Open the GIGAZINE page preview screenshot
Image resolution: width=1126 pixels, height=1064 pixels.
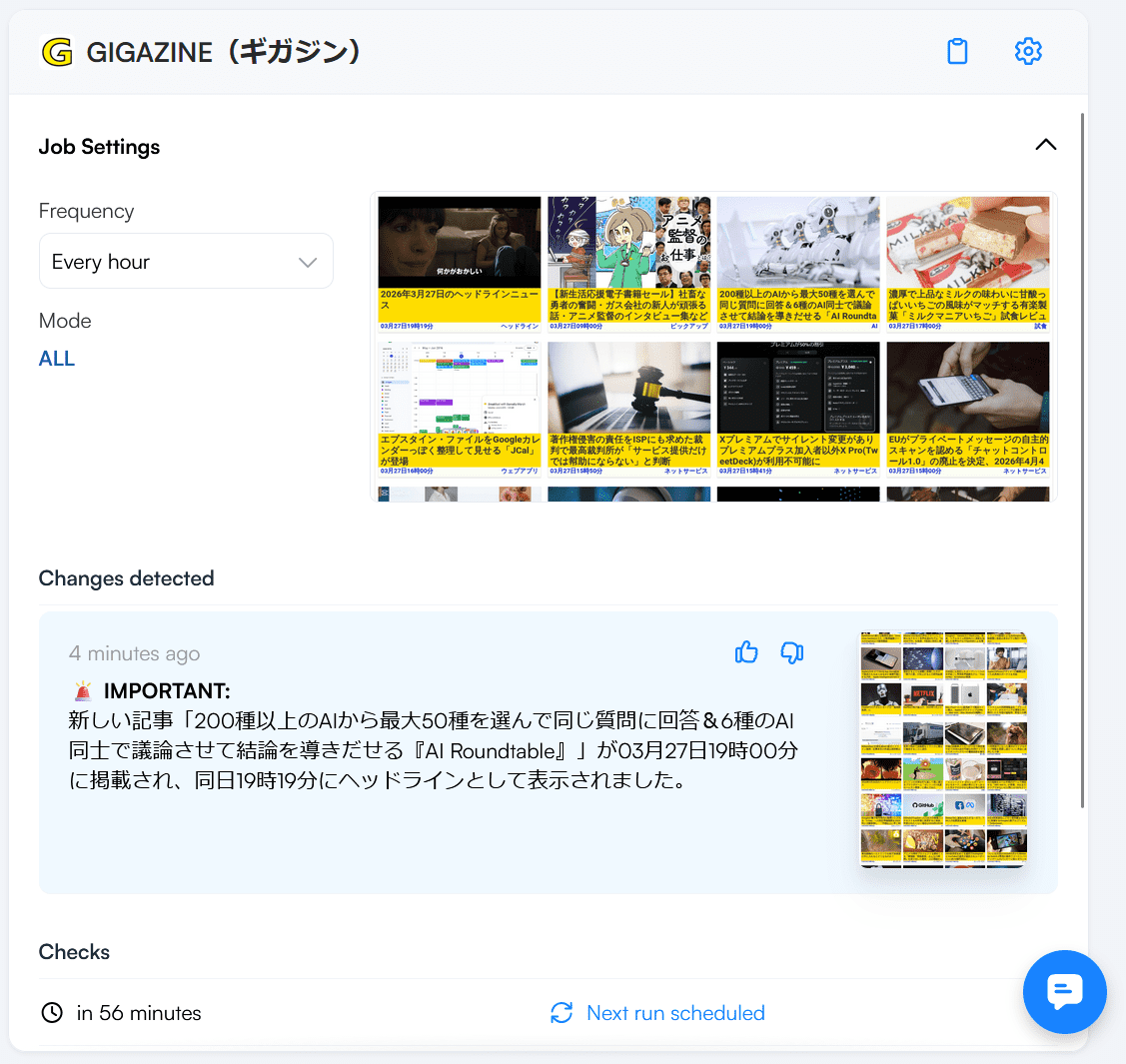(x=713, y=347)
